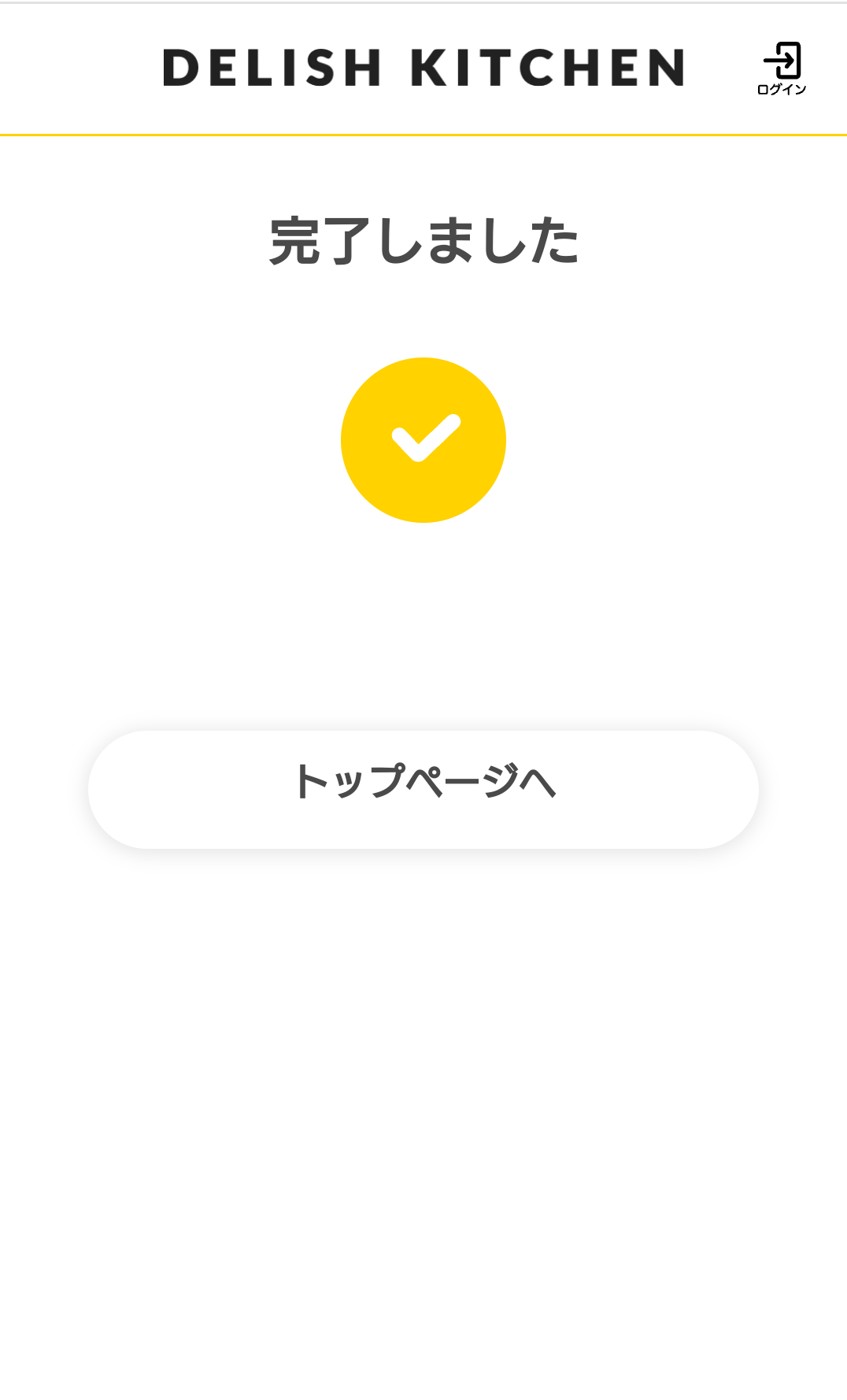The image size is (847, 1400).
Task: Click the ログイン label text
Action: point(781,91)
